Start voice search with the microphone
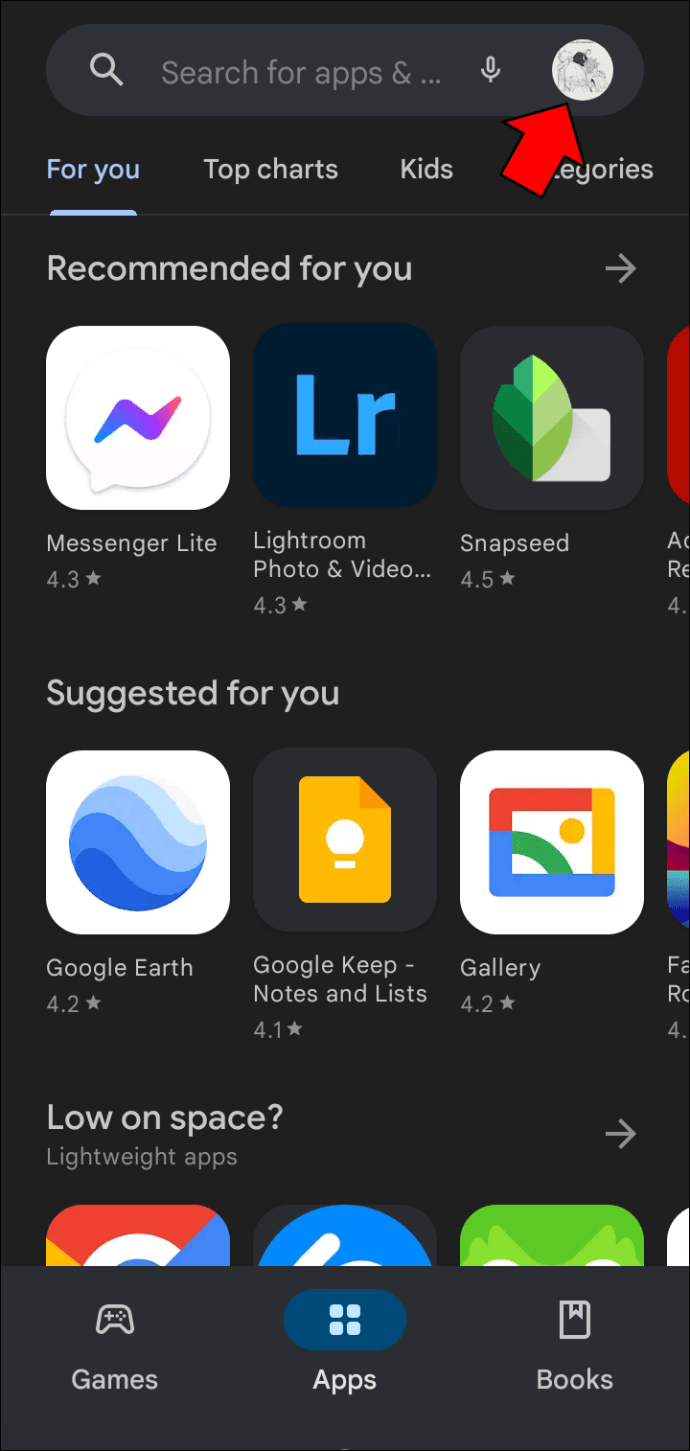Screen dimensions: 690x1451 coord(490,70)
